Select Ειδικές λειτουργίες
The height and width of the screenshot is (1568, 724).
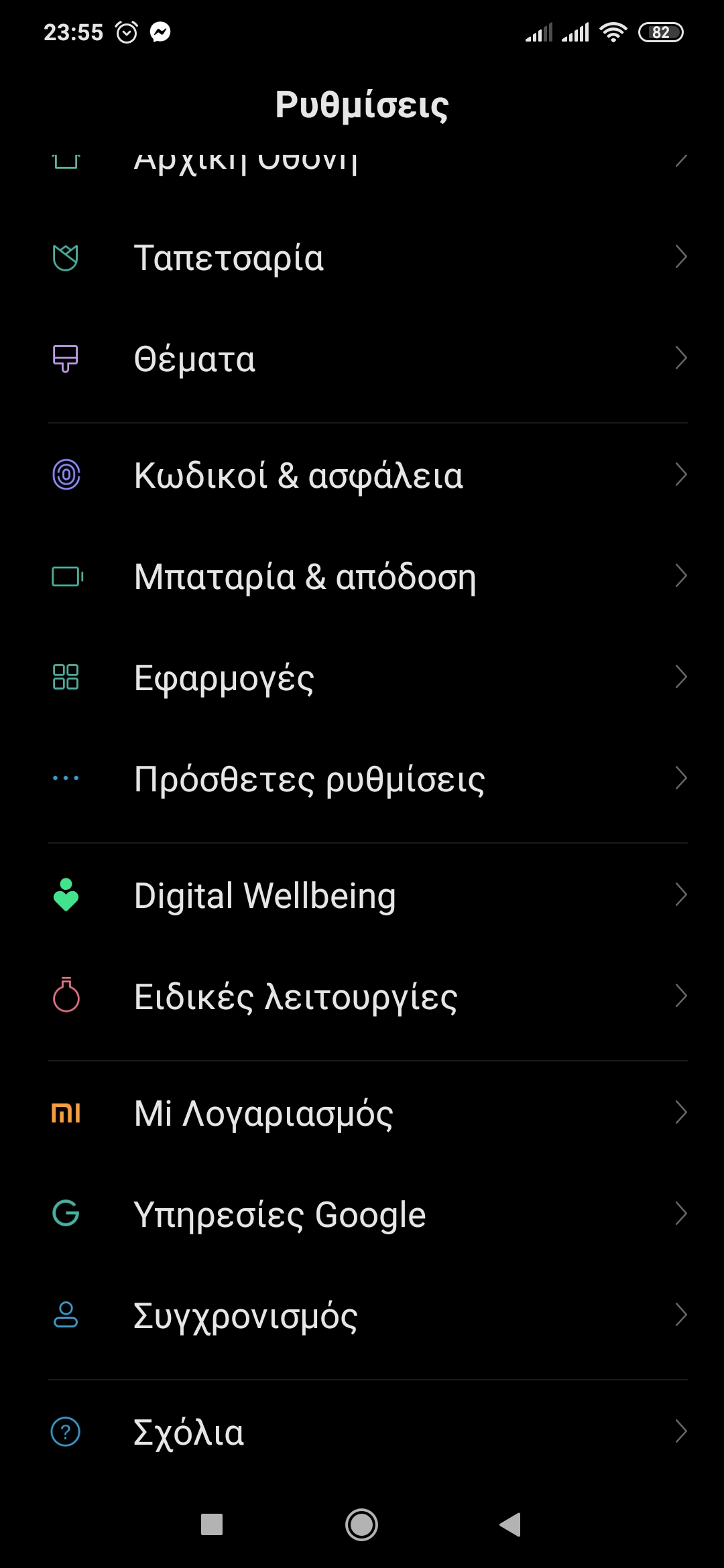[x=362, y=997]
